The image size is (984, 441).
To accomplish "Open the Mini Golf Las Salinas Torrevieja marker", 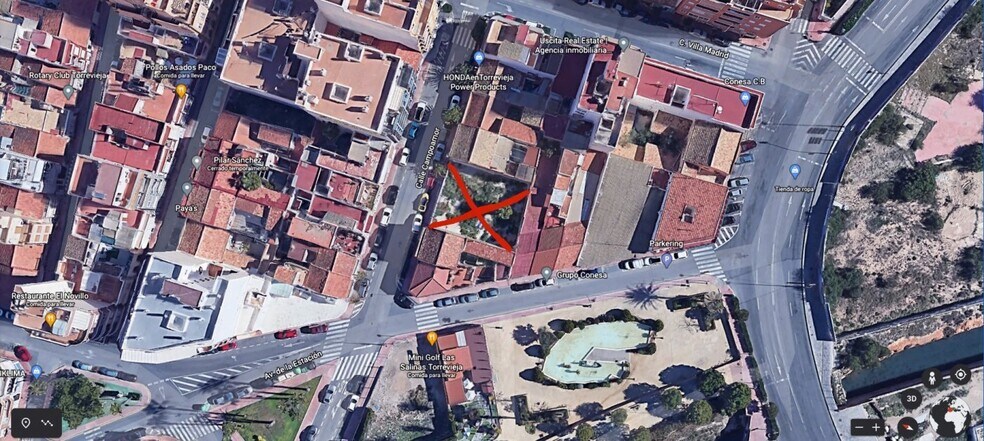I will point(432,338).
